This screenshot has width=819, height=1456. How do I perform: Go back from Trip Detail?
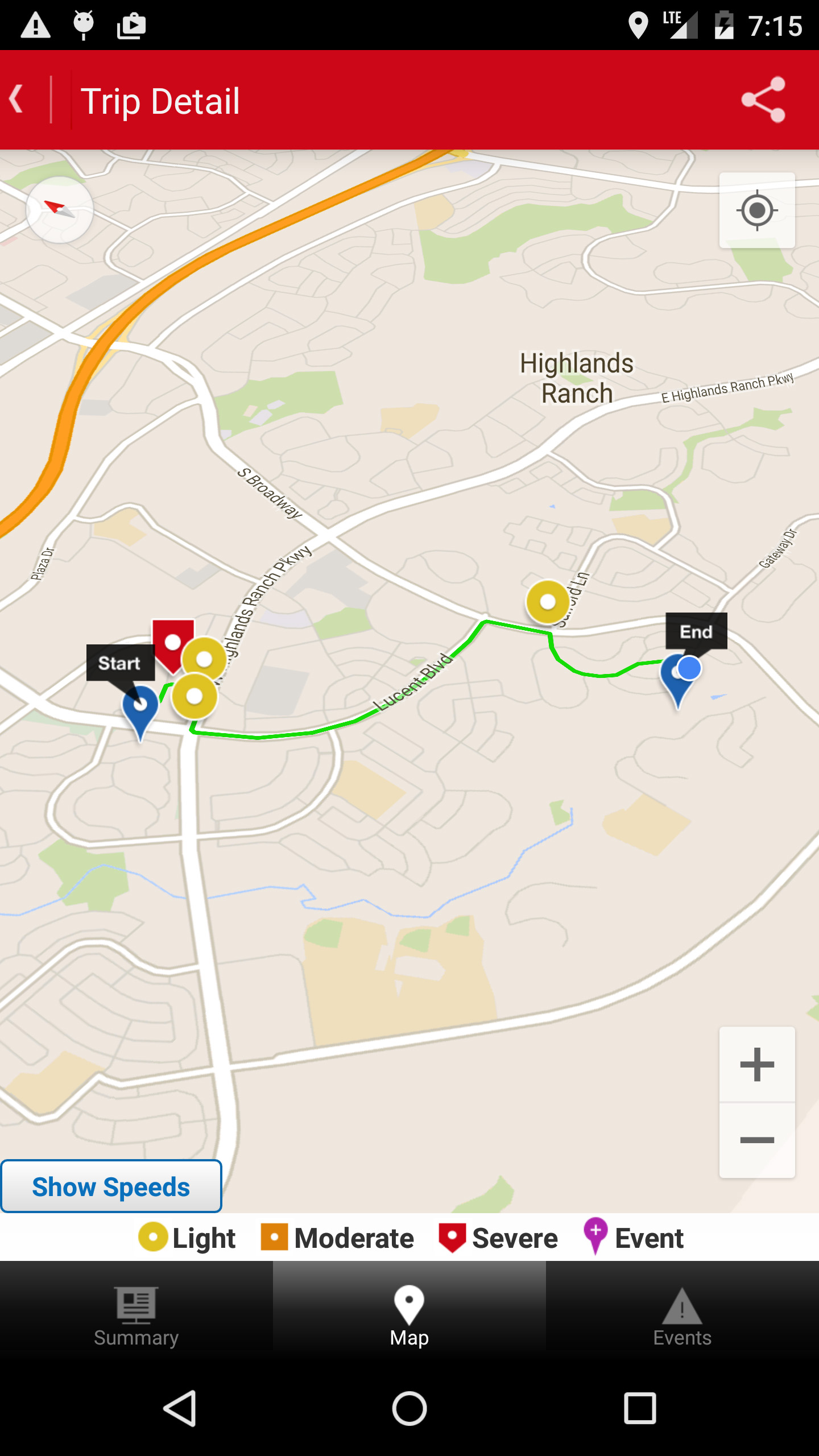point(17,100)
